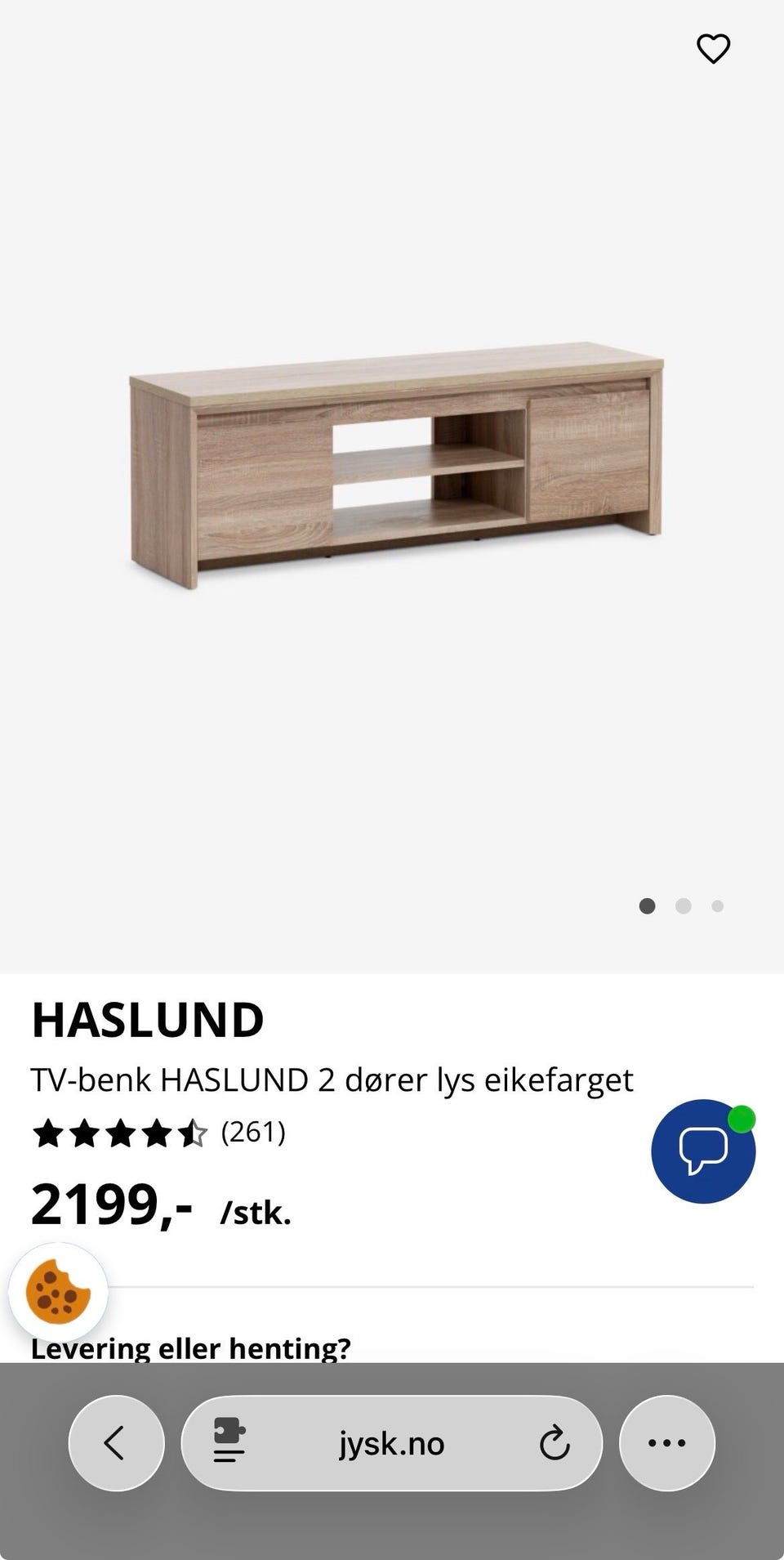Select the second image carousel dot
Image resolution: width=784 pixels, height=1560 pixels.
click(x=683, y=905)
